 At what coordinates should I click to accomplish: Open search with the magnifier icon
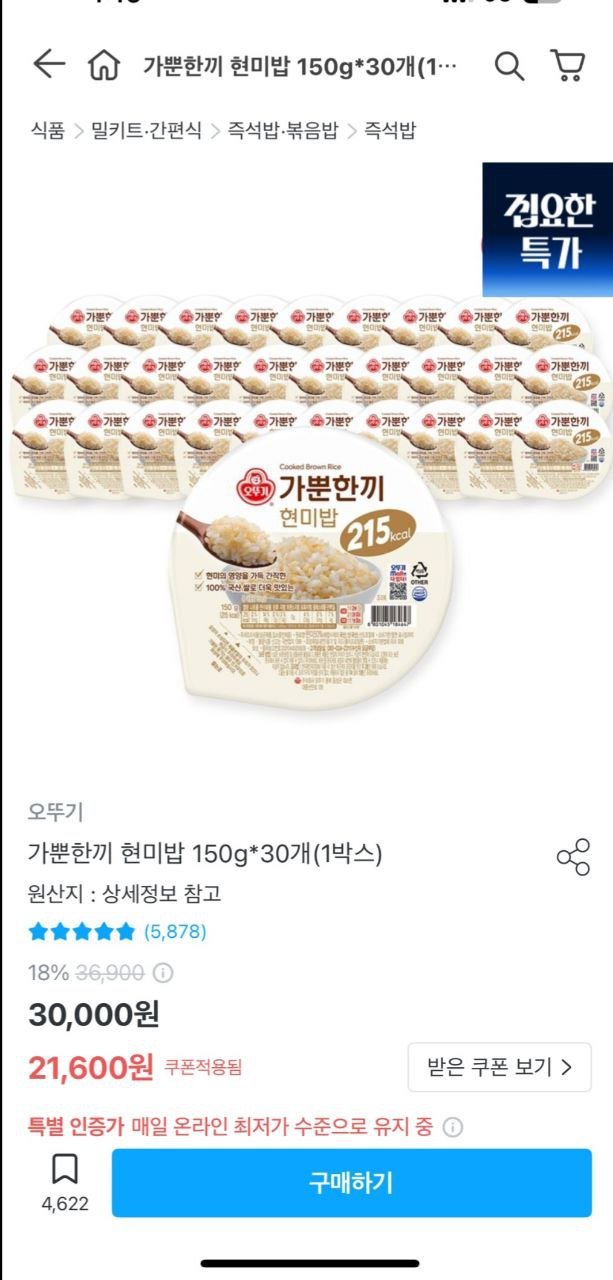pyautogui.click(x=509, y=67)
